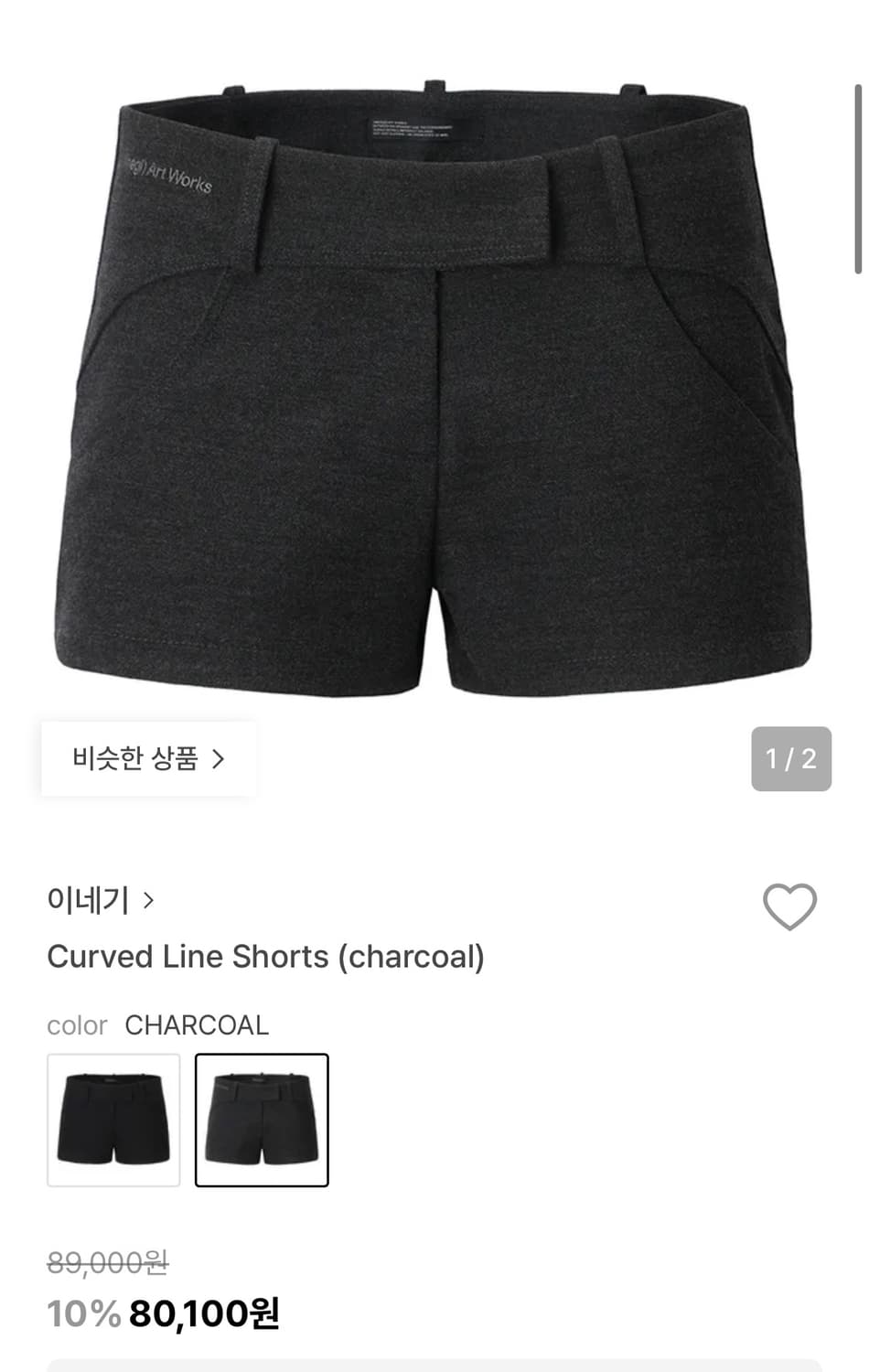Screen dimensions: 869x1372
Task: Click the discounted price 80,100원
Action: [x=206, y=1313]
